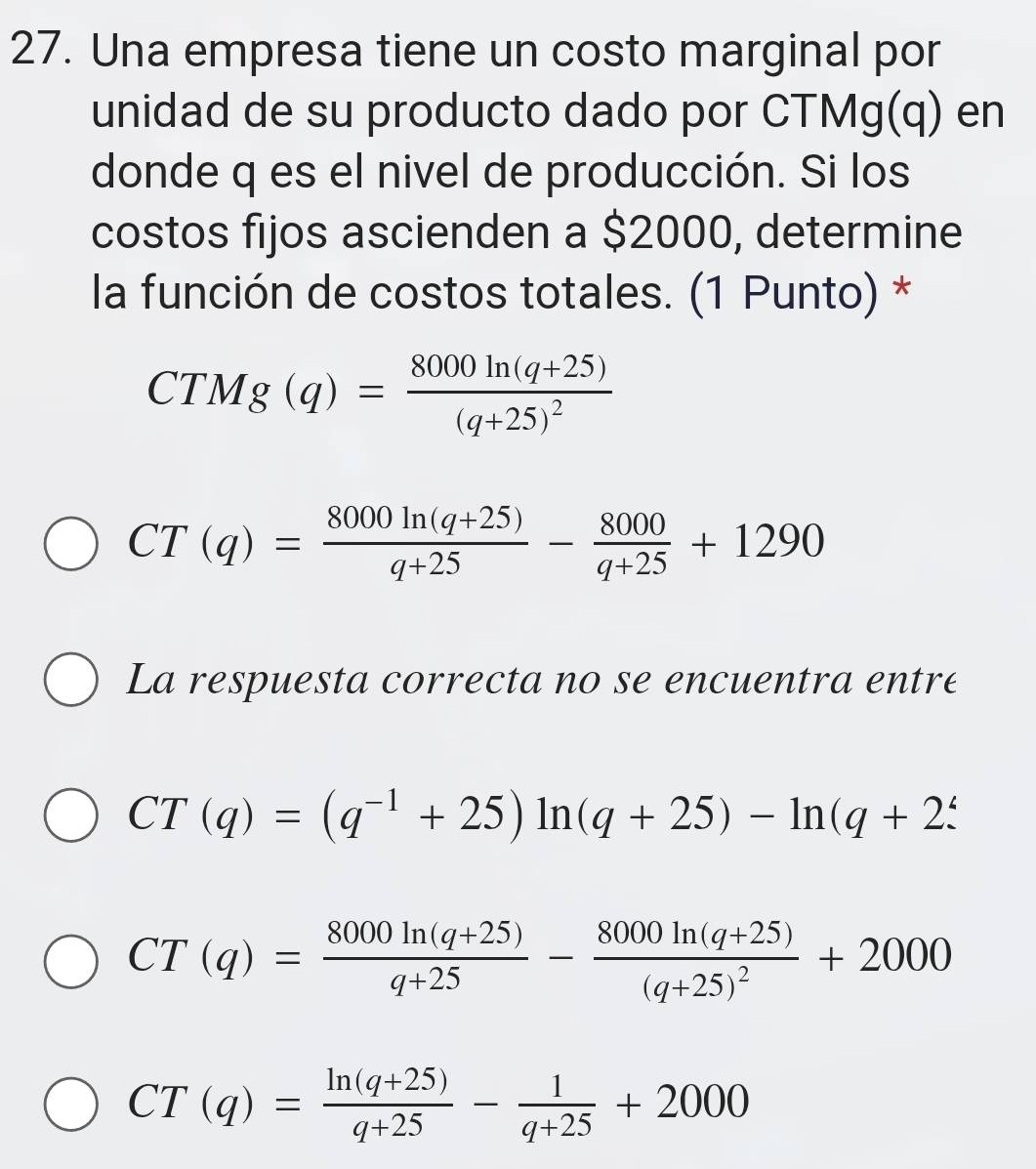The height and width of the screenshot is (1169, 1036).
Task: Choose 'La respuesta correcta no se encuentra entre'
Action: tap(69, 681)
